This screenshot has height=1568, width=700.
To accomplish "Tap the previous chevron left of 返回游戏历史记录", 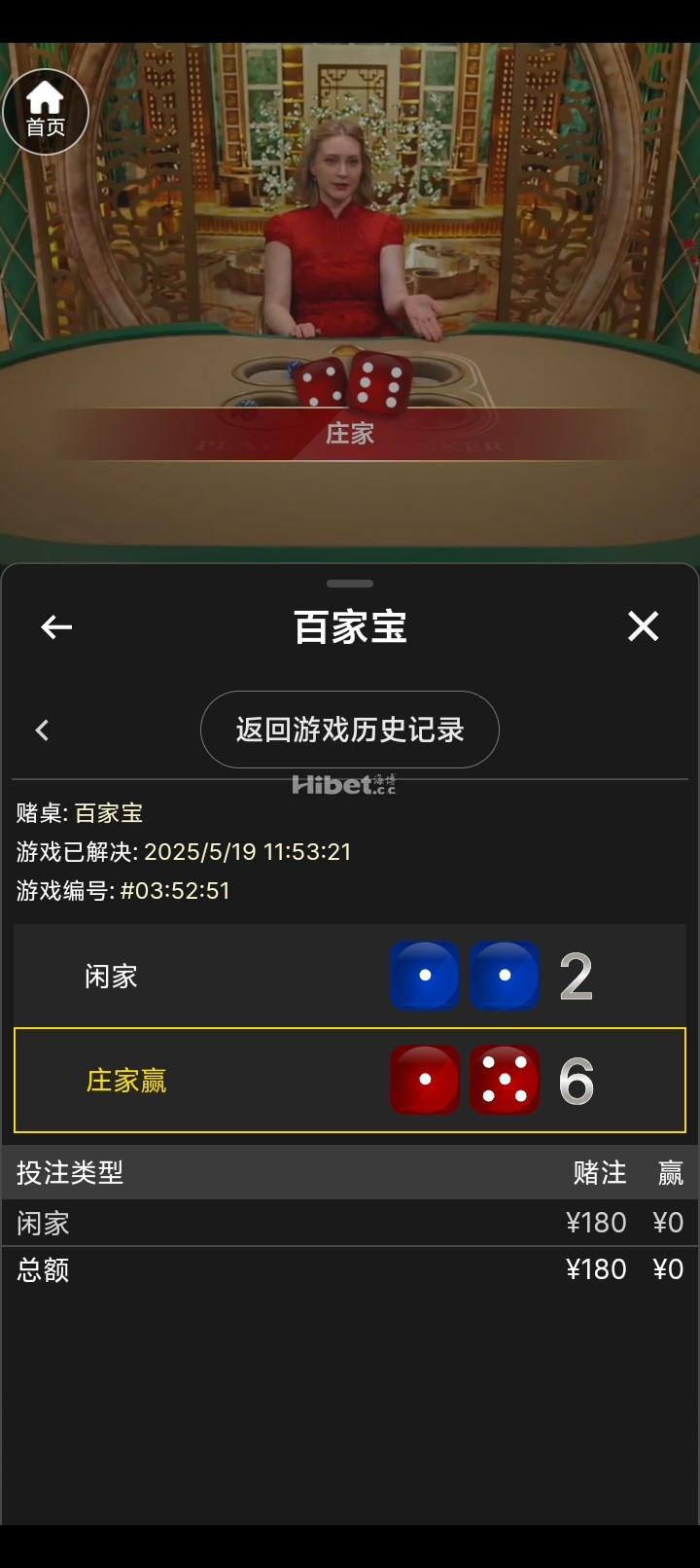I will tap(42, 731).
